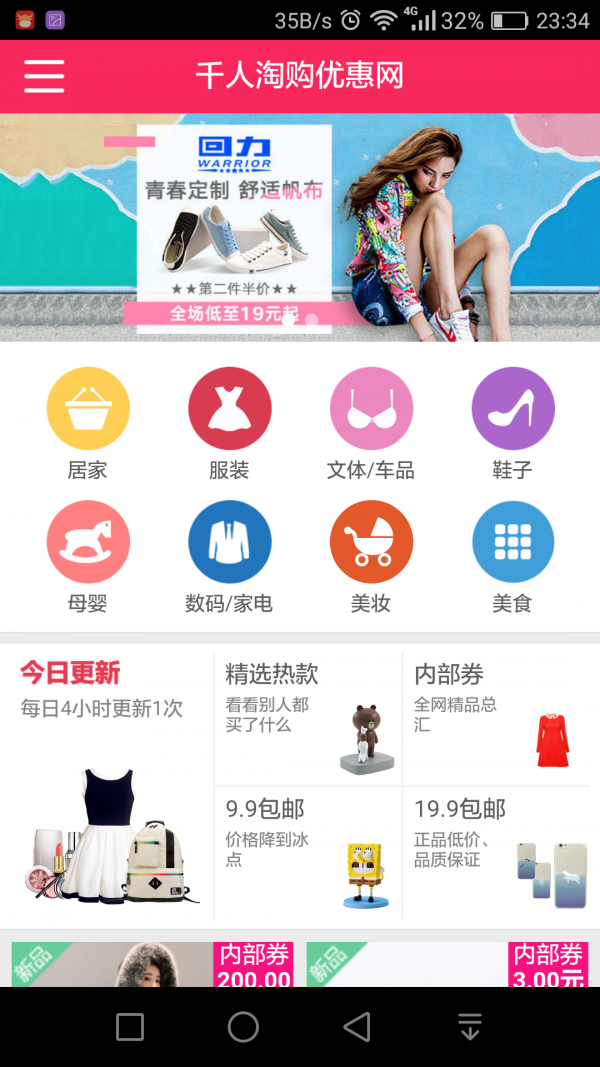This screenshot has width=600, height=1067.
Task: Open the 母婴 category
Action: [x=88, y=556]
